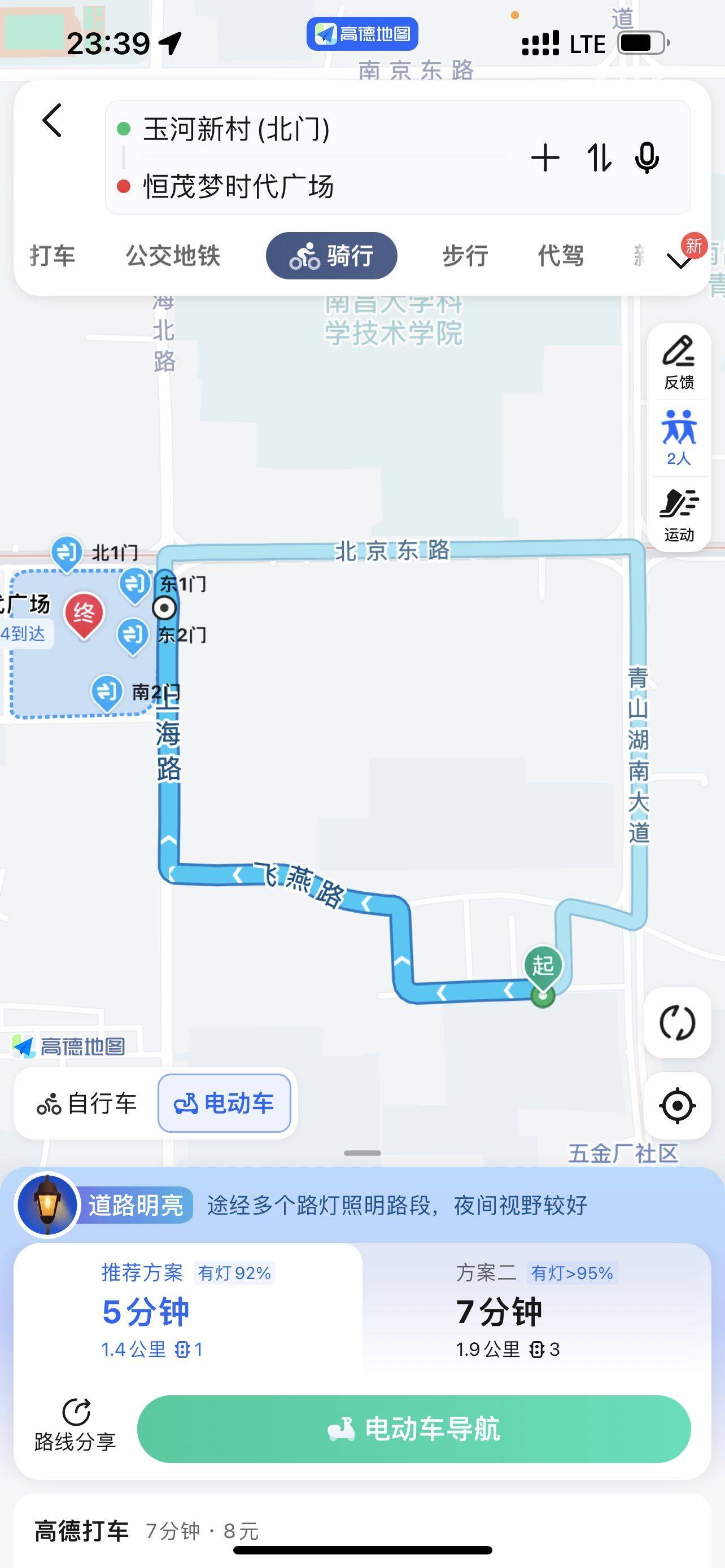
Task: Edit the starting point 玉河新村 (北门)
Action: 237,130
